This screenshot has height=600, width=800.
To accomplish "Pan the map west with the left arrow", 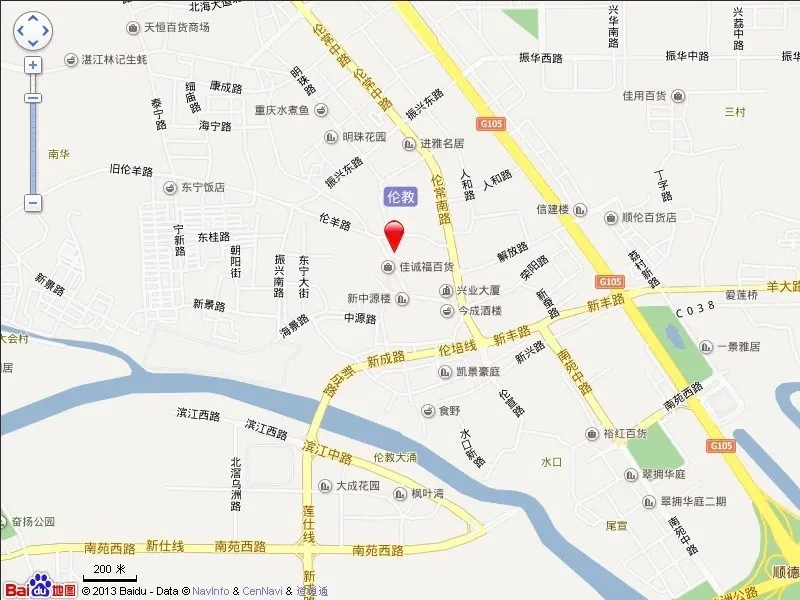I will 20,31.
